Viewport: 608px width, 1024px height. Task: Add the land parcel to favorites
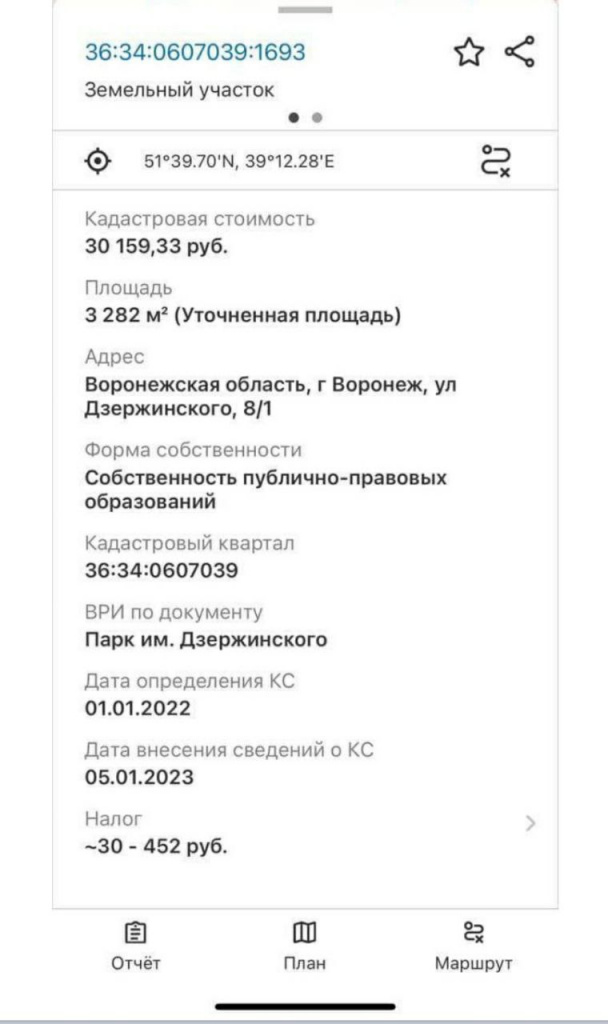coord(469,53)
